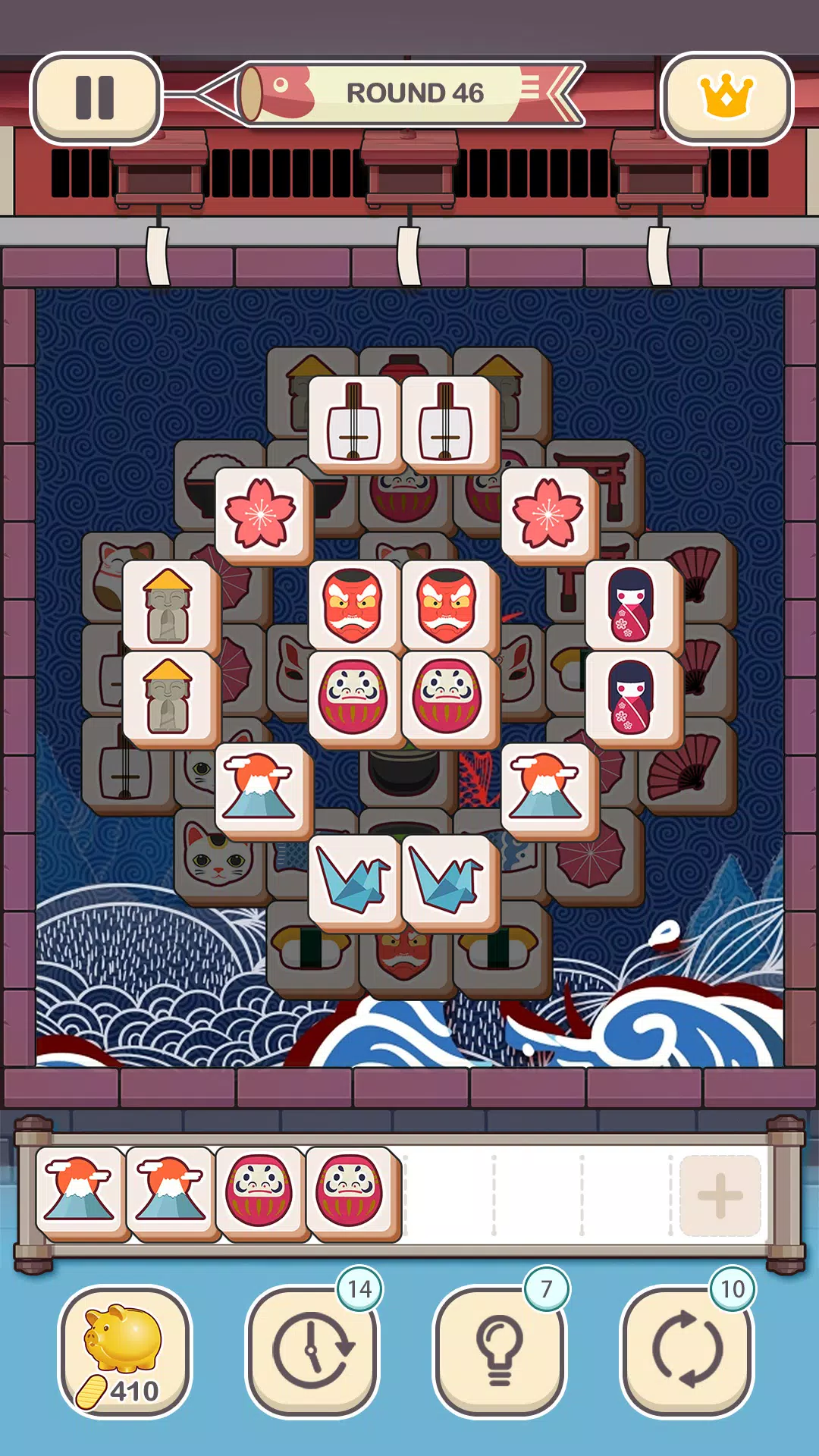Viewport: 819px width, 1456px height.
Task: Shuffle tiles with the refresh power-up
Action: [686, 1351]
